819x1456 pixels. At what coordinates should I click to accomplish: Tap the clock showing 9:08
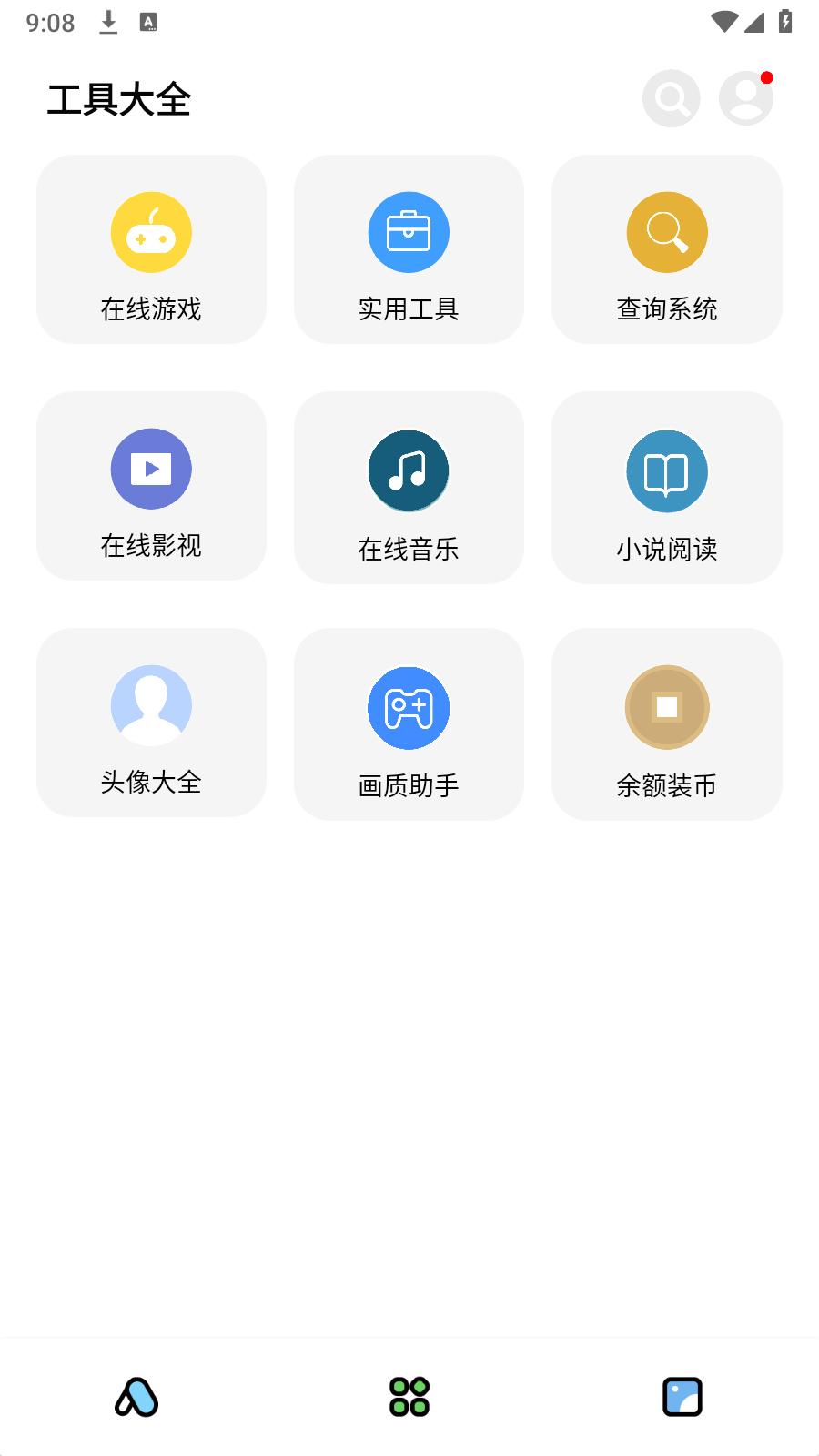tap(50, 23)
